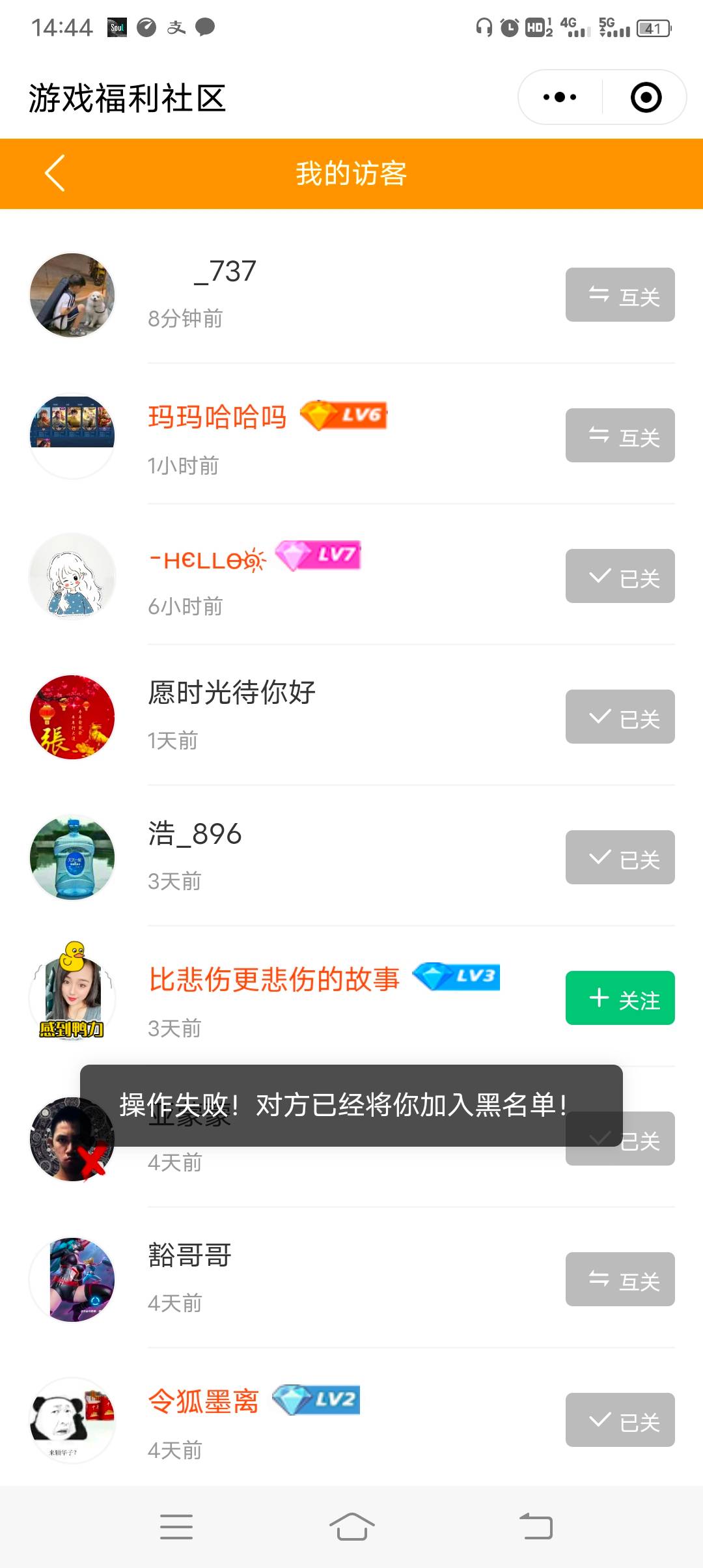This screenshot has width=703, height=1568.
Task: View 玛玛哈哈吗's profile avatar
Action: (x=72, y=436)
